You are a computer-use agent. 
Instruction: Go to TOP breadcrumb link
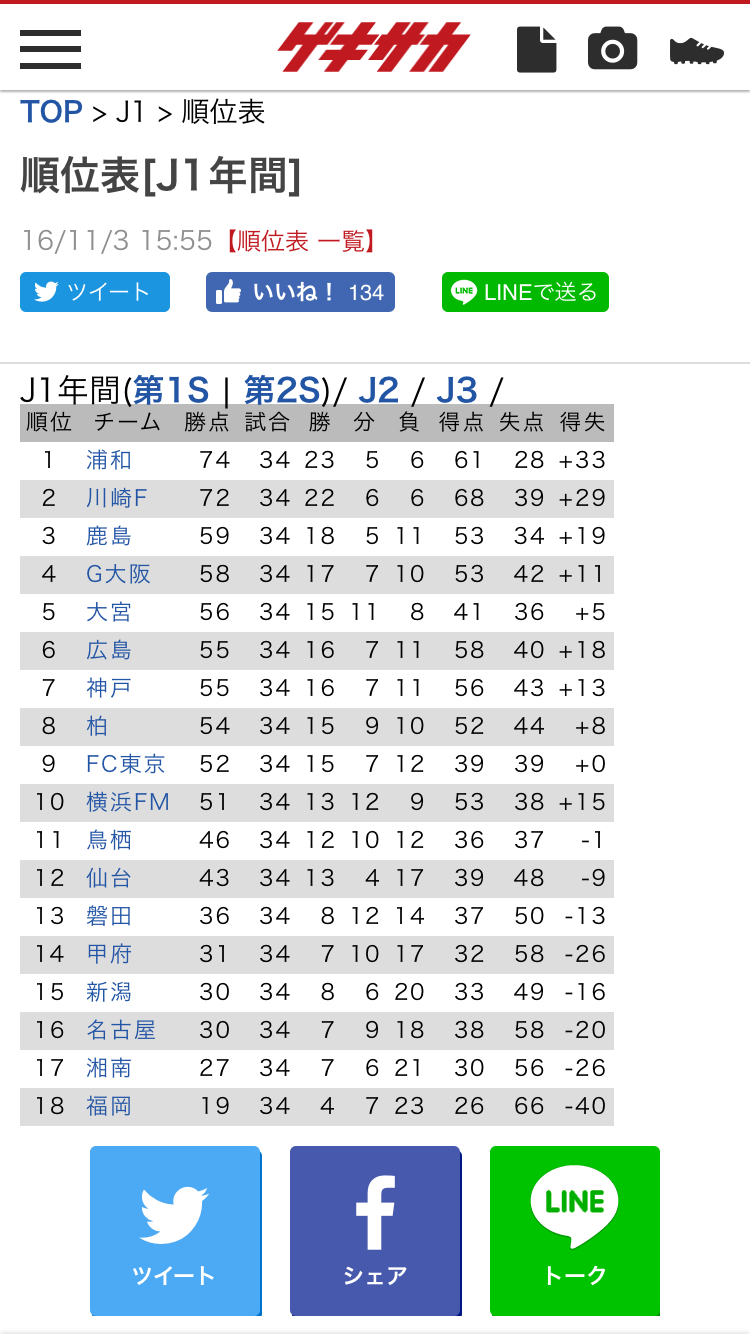click(x=51, y=112)
